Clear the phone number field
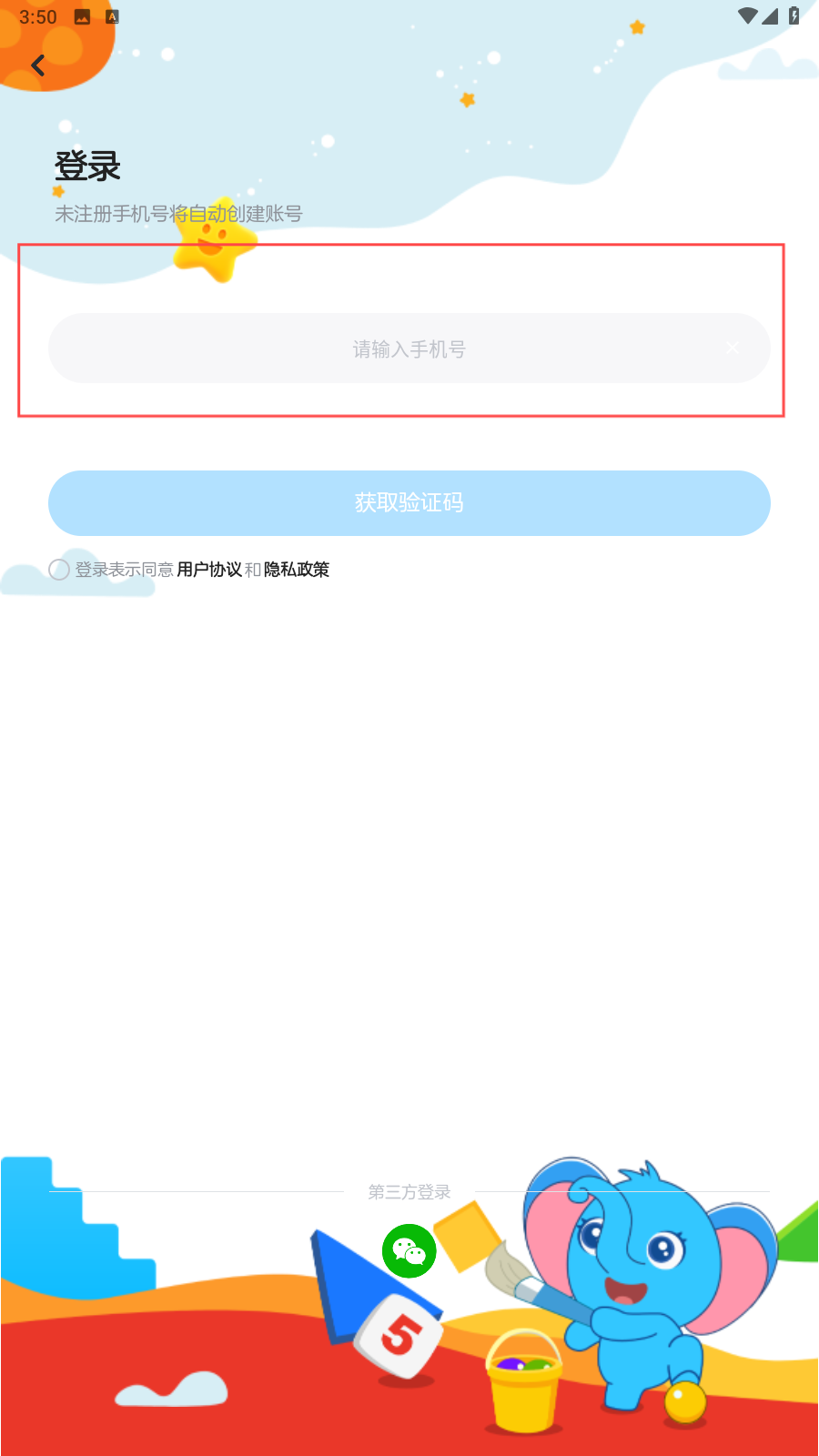The image size is (819, 1456). pyautogui.click(x=733, y=349)
